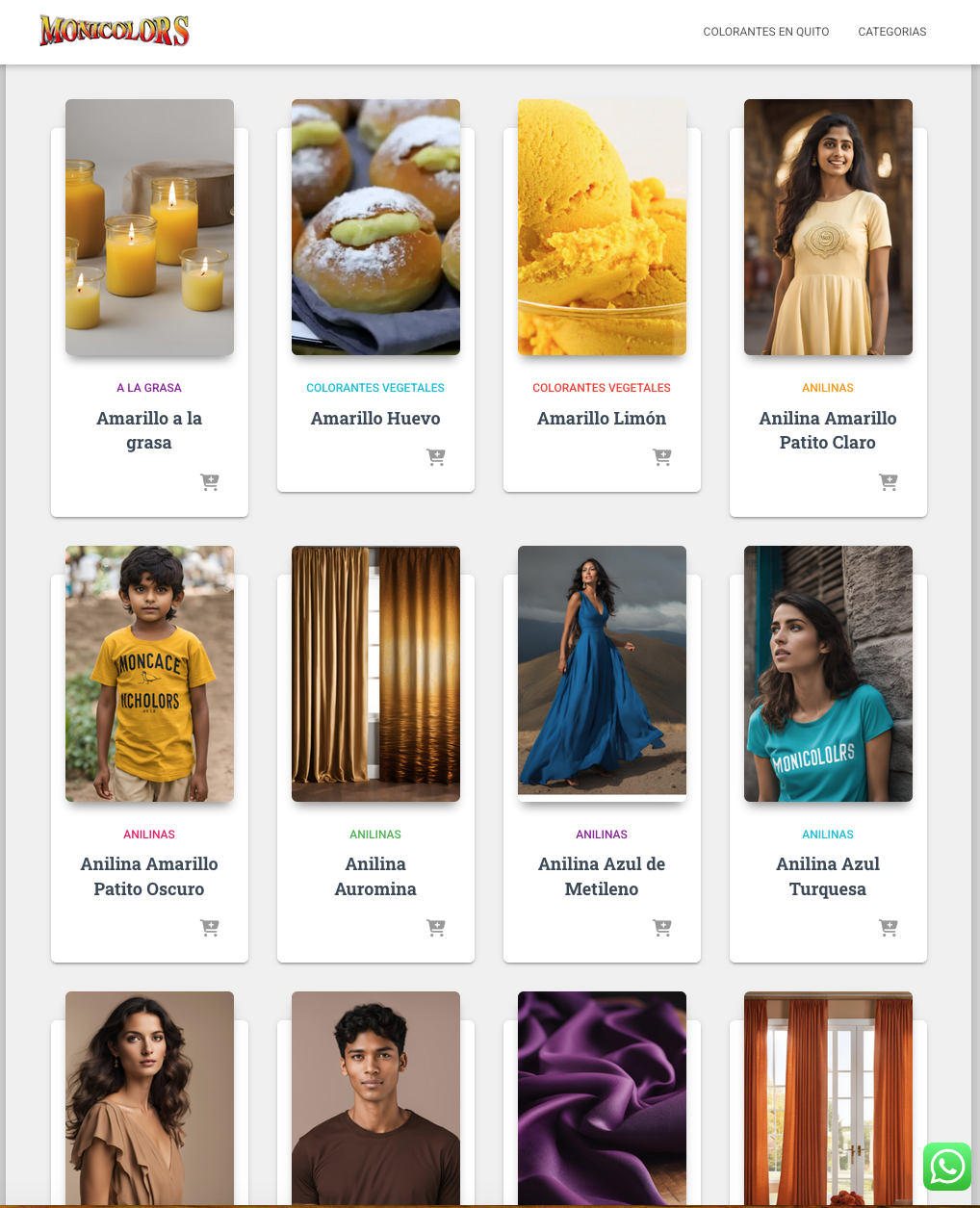Image resolution: width=980 pixels, height=1208 pixels.
Task: Add Amarillo Limón to the cart
Action: (662, 457)
